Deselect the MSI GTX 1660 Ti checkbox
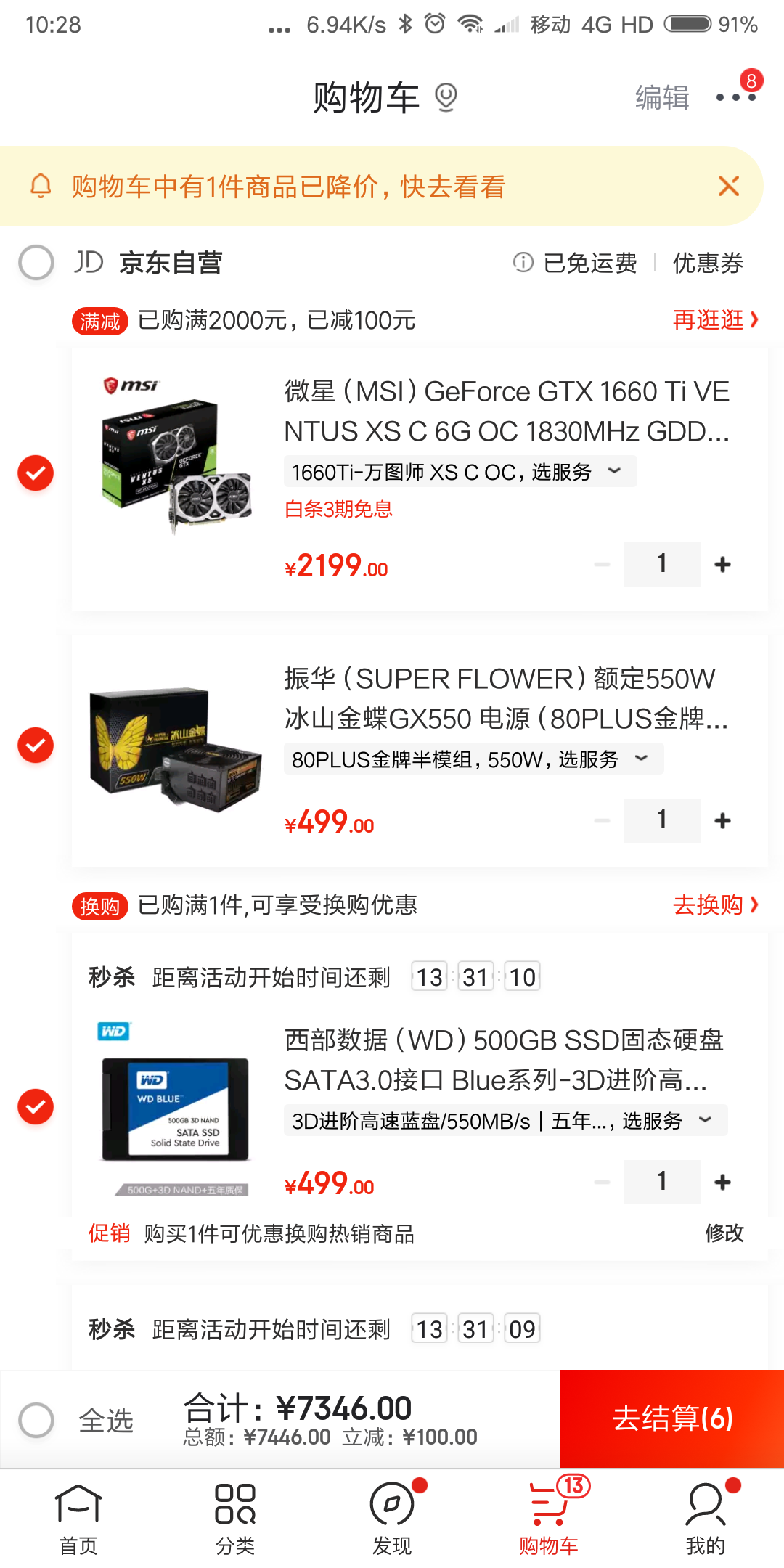Image resolution: width=784 pixels, height=1568 pixels. 35,473
